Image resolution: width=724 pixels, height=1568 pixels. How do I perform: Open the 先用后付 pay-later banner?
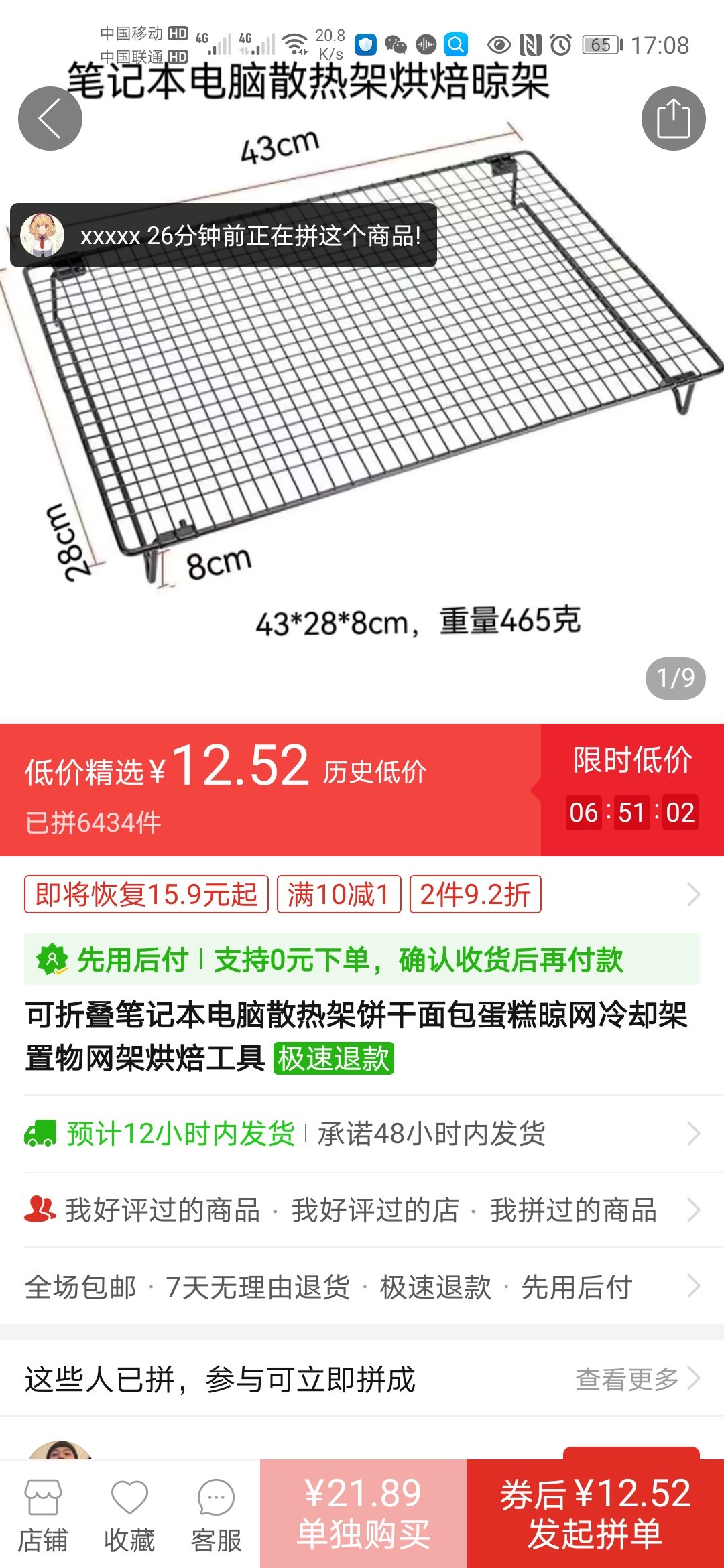click(x=362, y=959)
